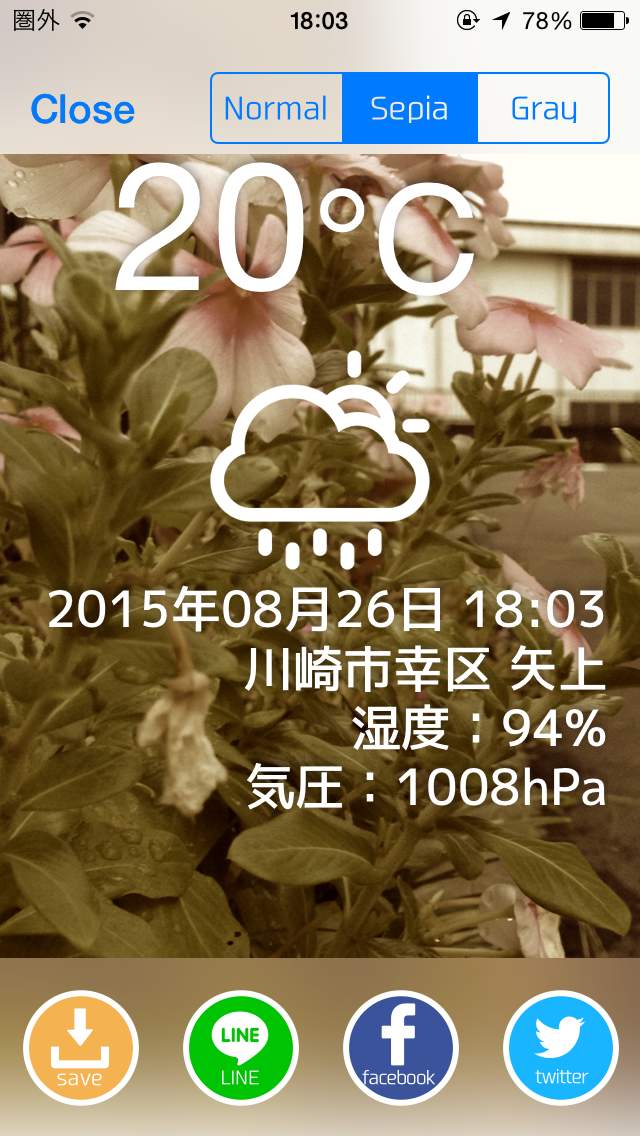Apply the Gray filter
Viewport: 640px width, 1136px height.
point(543,108)
